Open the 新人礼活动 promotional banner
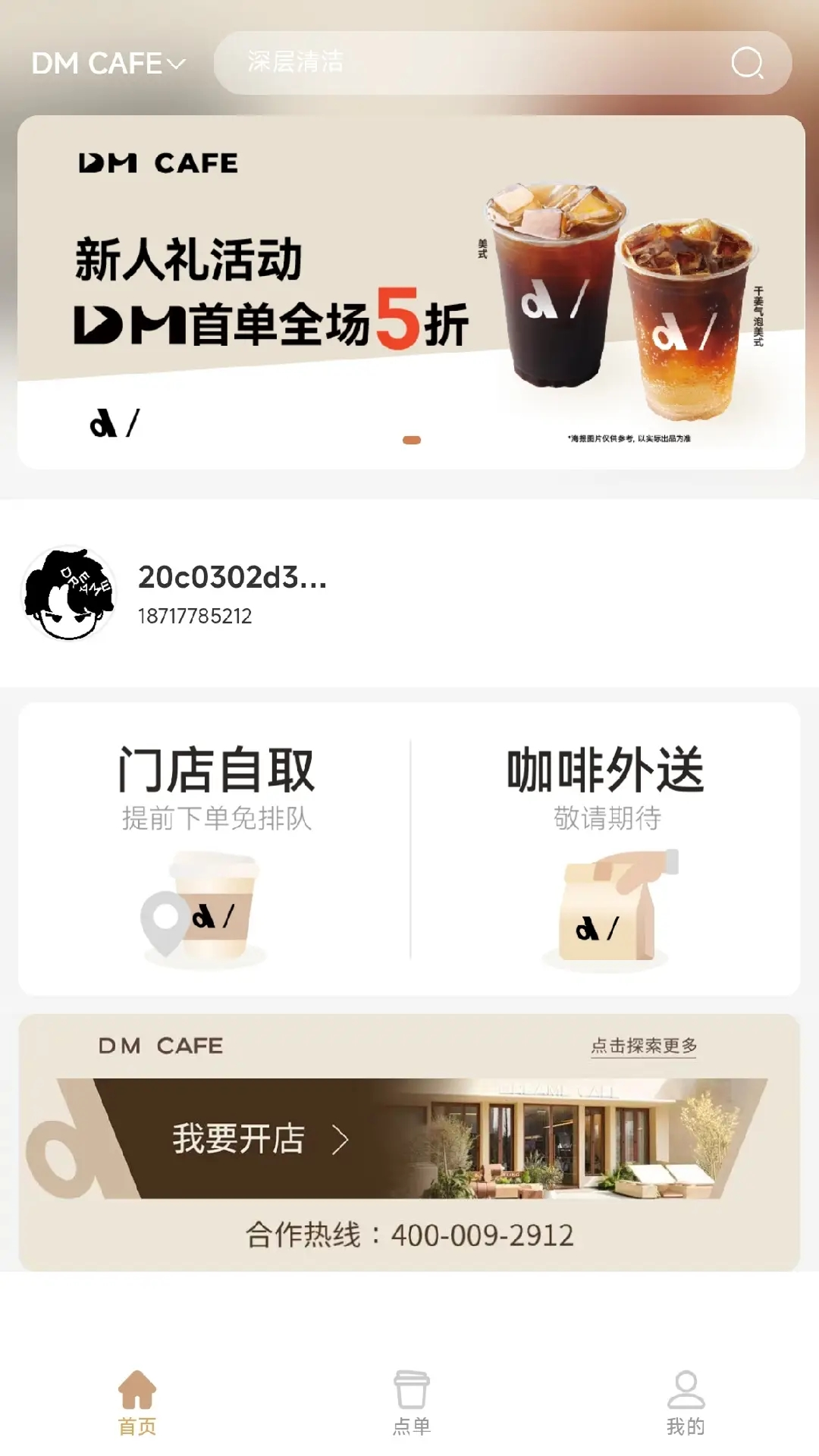Screen dimensions: 819x1456 coord(410,292)
